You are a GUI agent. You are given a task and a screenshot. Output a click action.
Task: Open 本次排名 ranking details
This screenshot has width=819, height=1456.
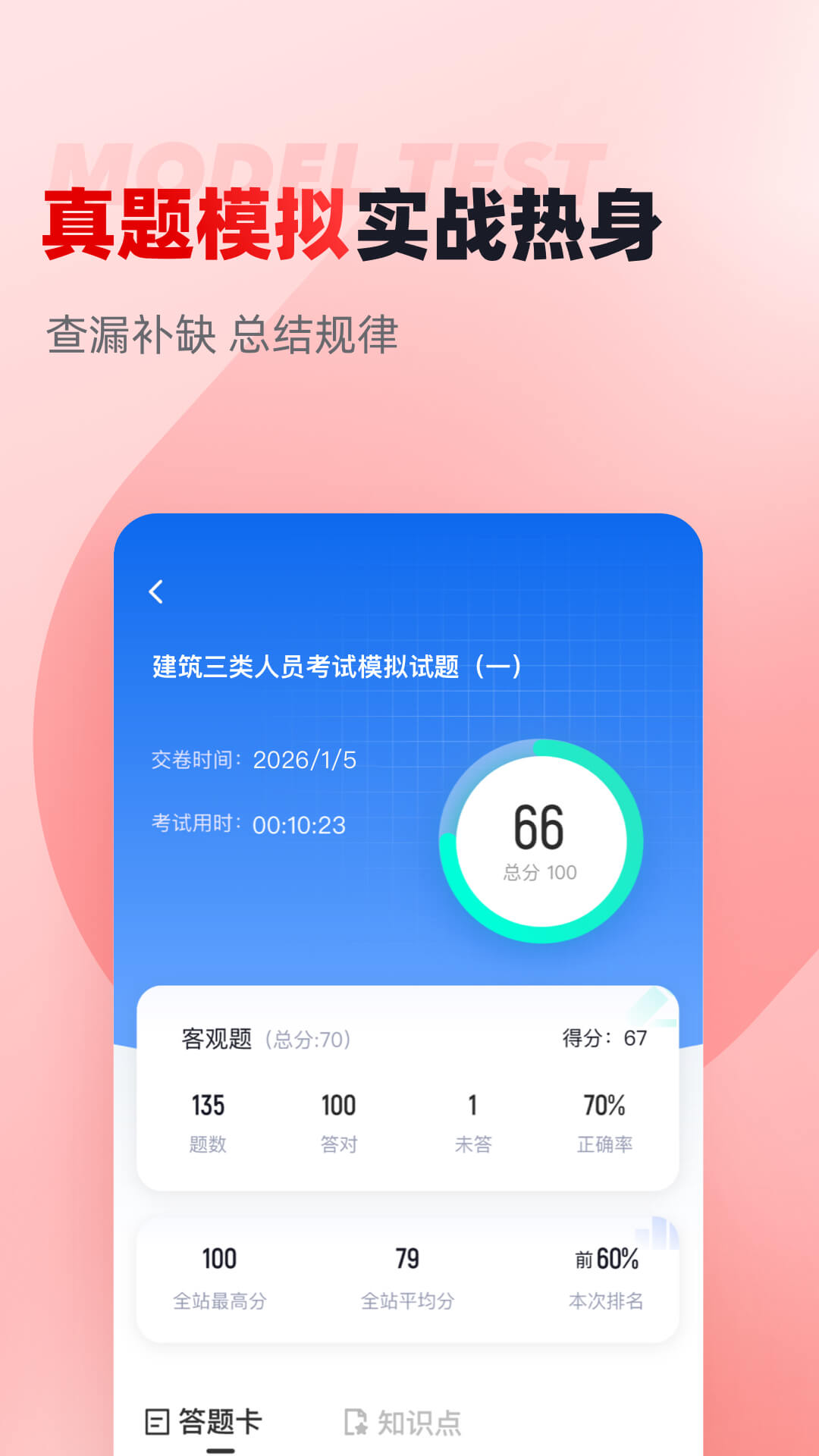tap(607, 1278)
